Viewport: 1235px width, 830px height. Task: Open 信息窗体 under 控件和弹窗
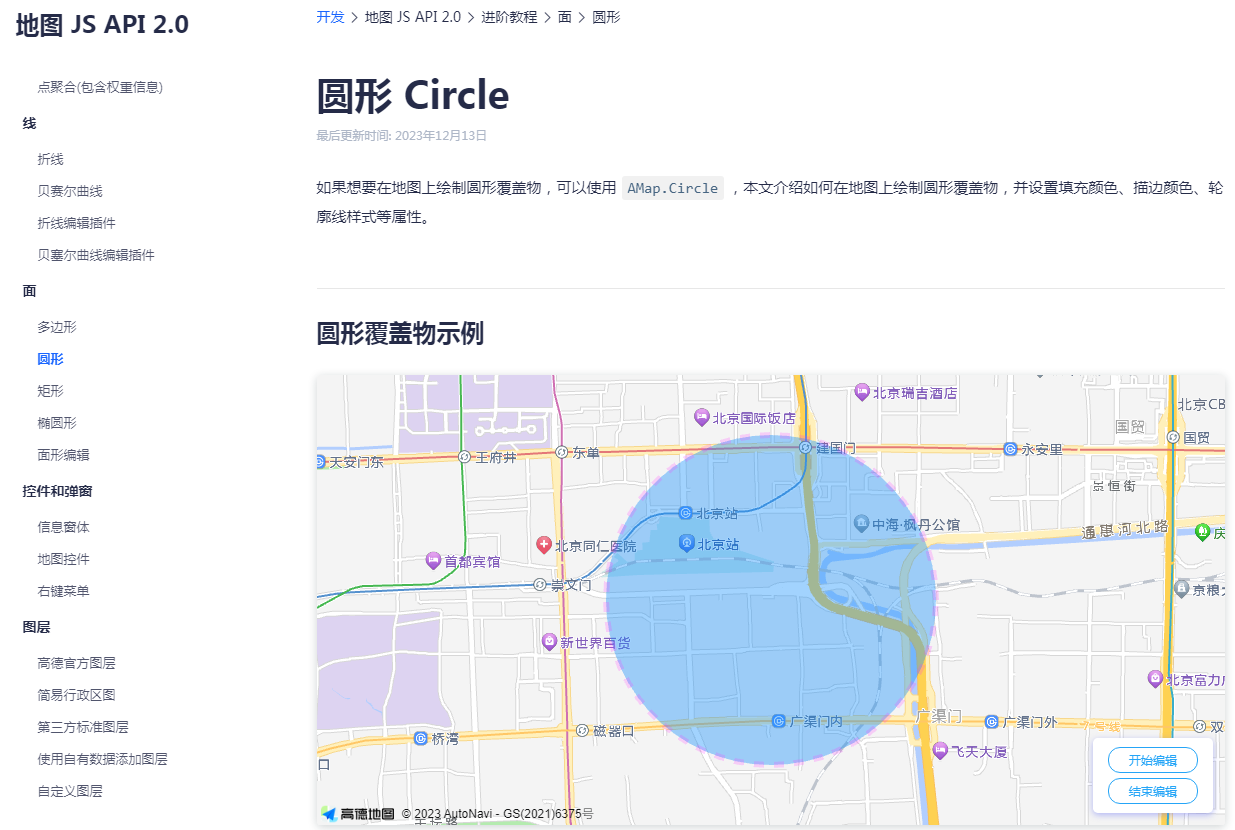(x=63, y=527)
